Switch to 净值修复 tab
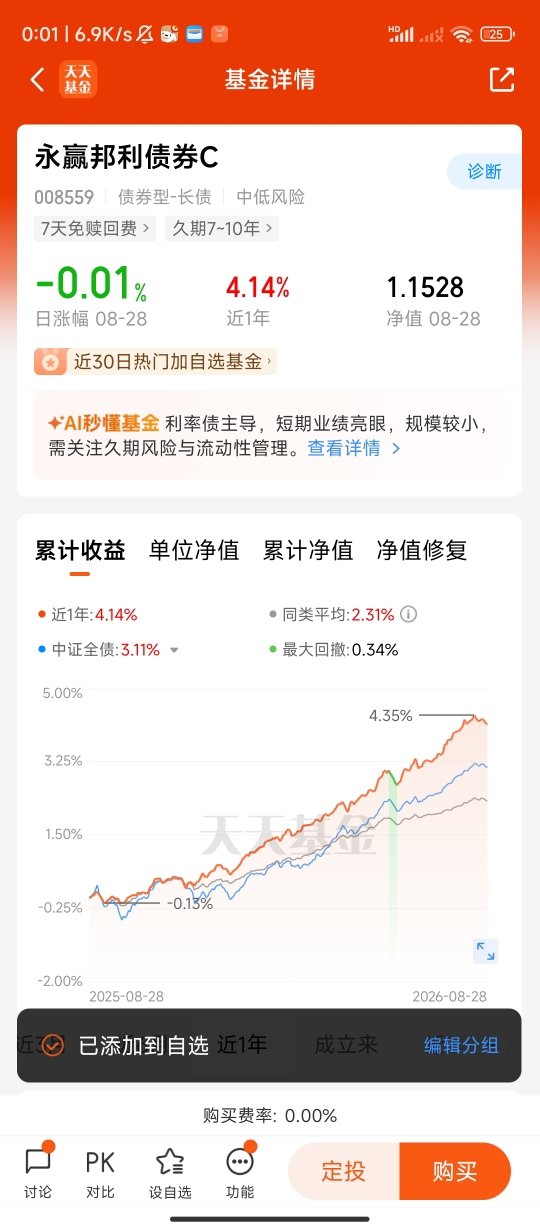The width and height of the screenshot is (540, 1230). point(422,550)
